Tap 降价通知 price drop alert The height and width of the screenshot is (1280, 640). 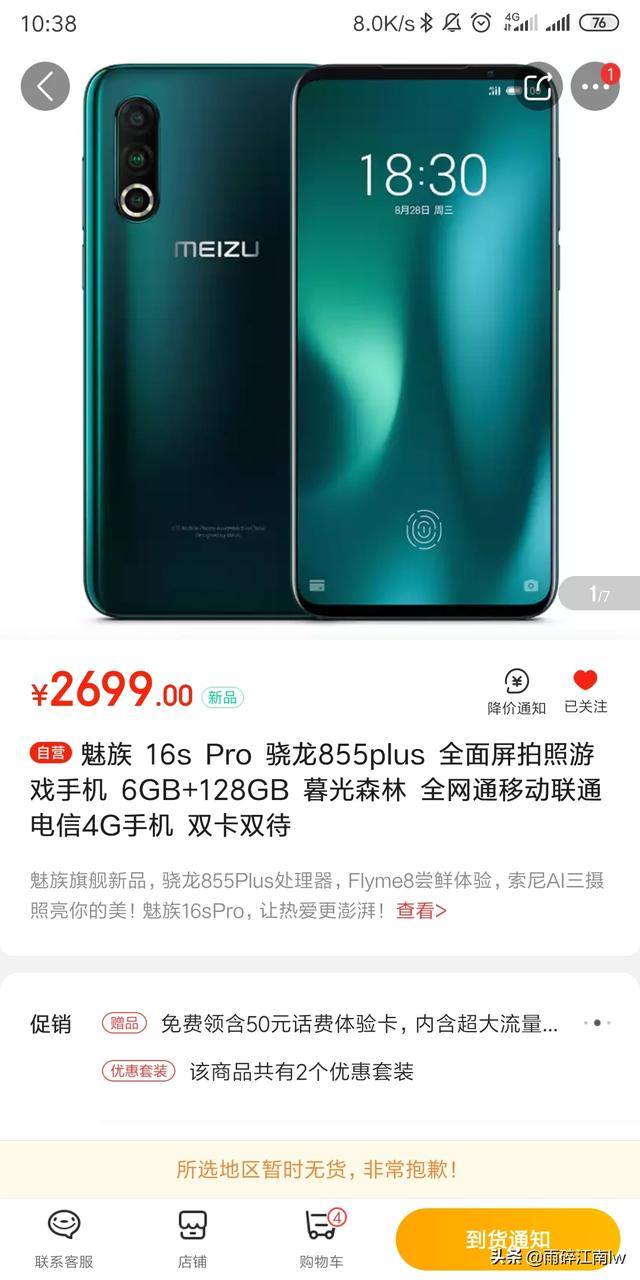pyautogui.click(x=516, y=692)
